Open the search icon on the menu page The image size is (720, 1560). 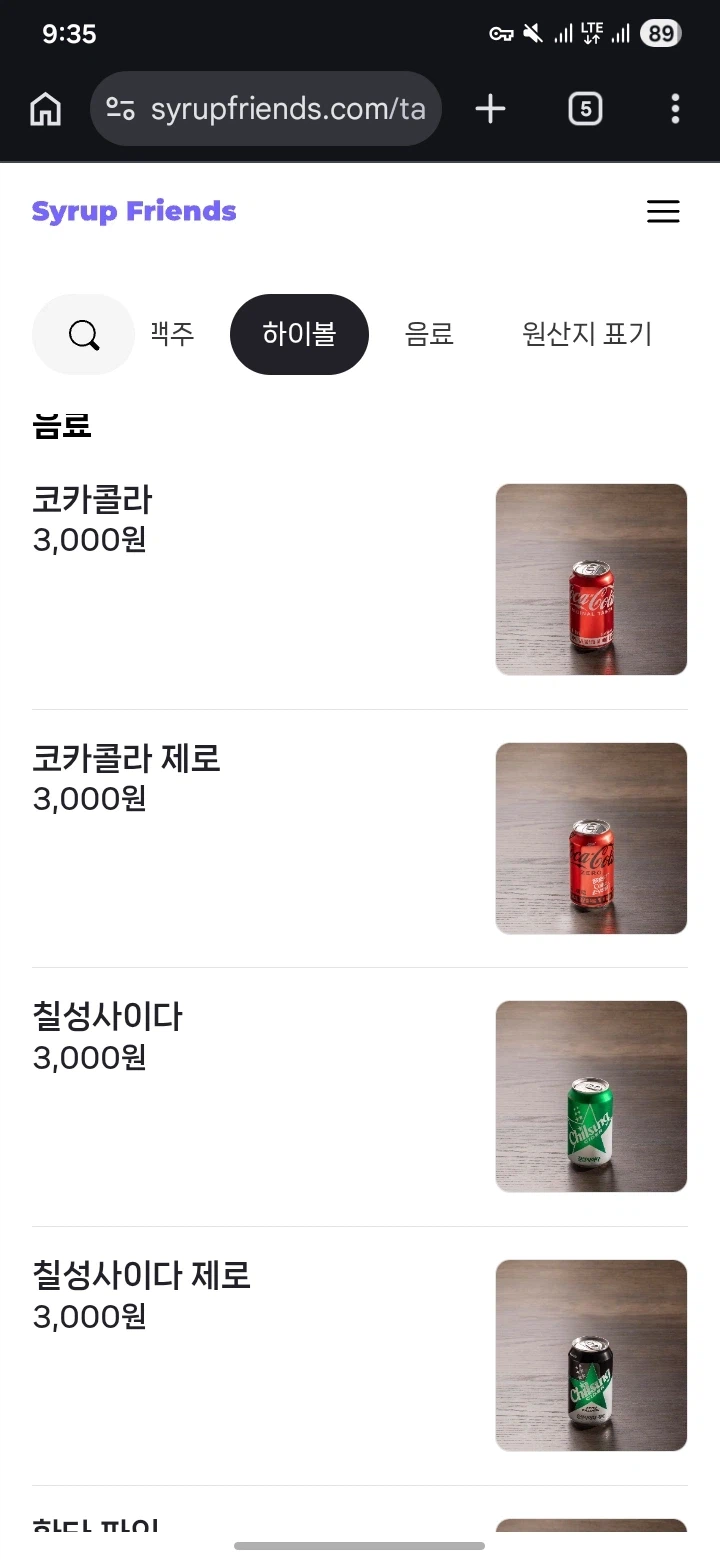83,334
